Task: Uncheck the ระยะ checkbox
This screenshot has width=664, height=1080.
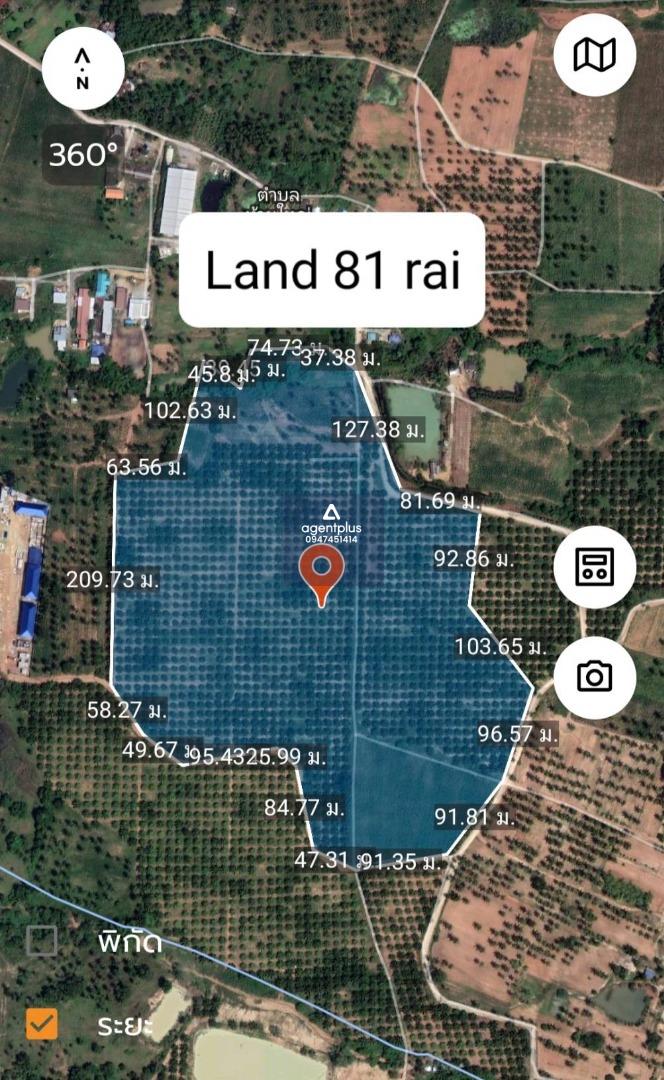Action: point(41,1024)
